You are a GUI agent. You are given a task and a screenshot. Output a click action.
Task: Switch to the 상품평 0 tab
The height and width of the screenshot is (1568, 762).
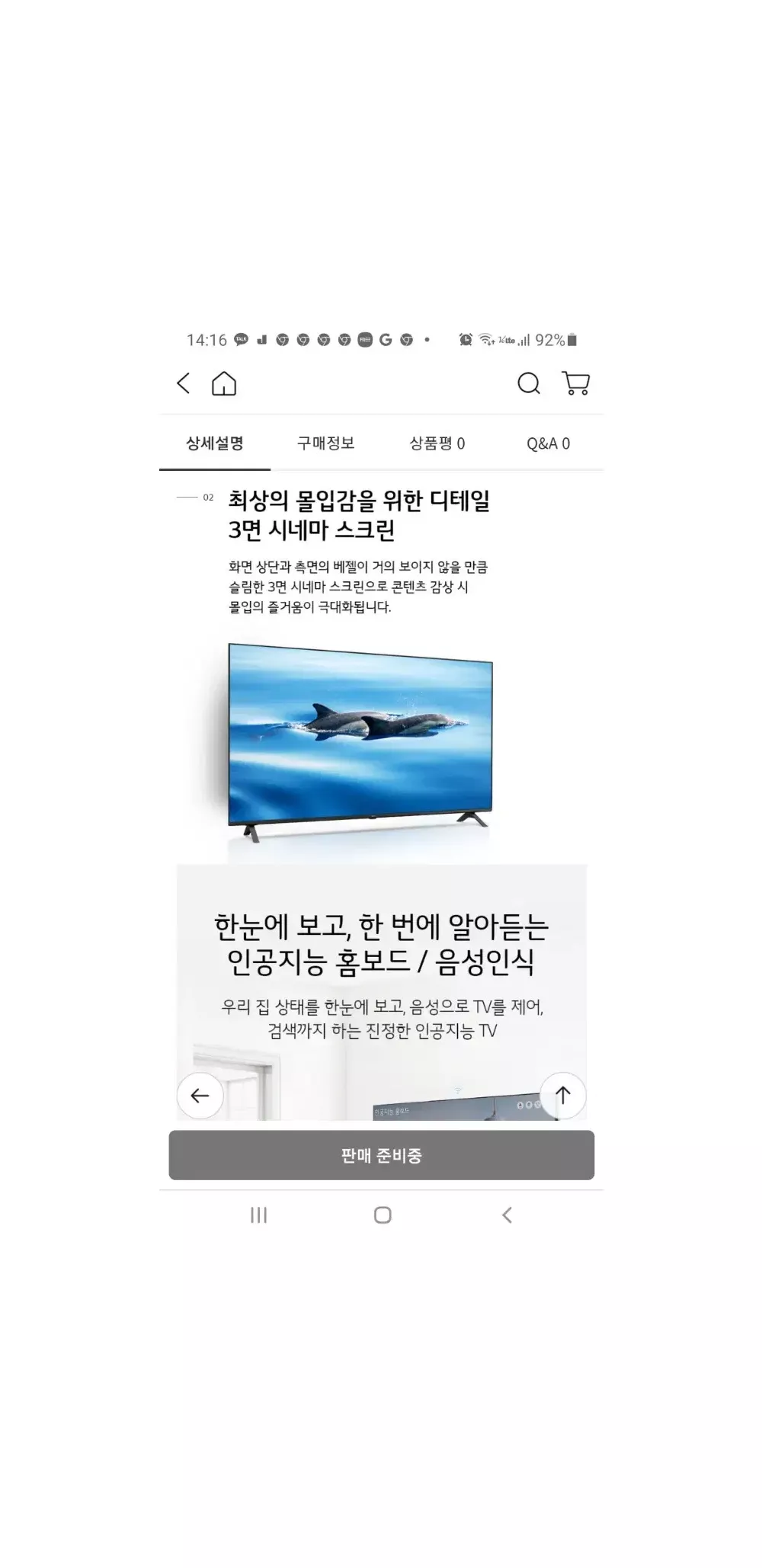click(x=437, y=443)
